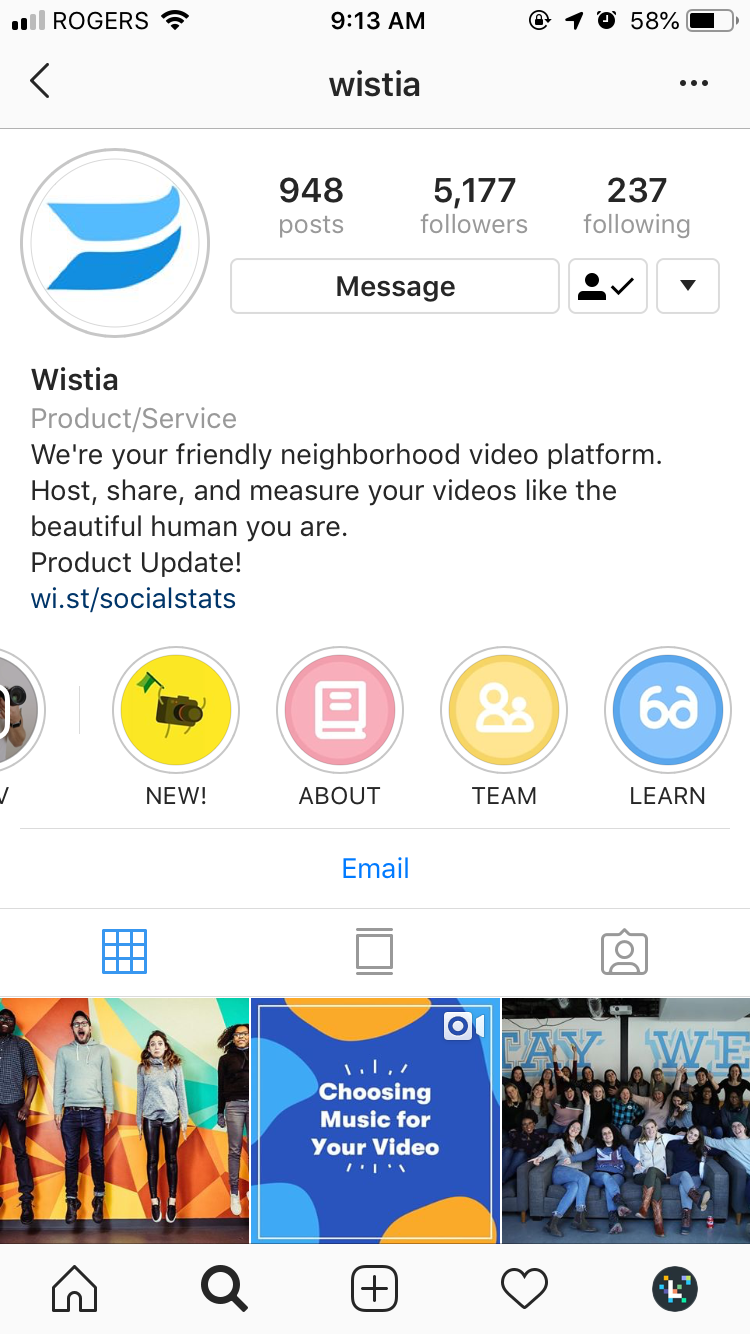Image resolution: width=750 pixels, height=1334 pixels.
Task: Go back using the back arrow
Action: [40, 82]
